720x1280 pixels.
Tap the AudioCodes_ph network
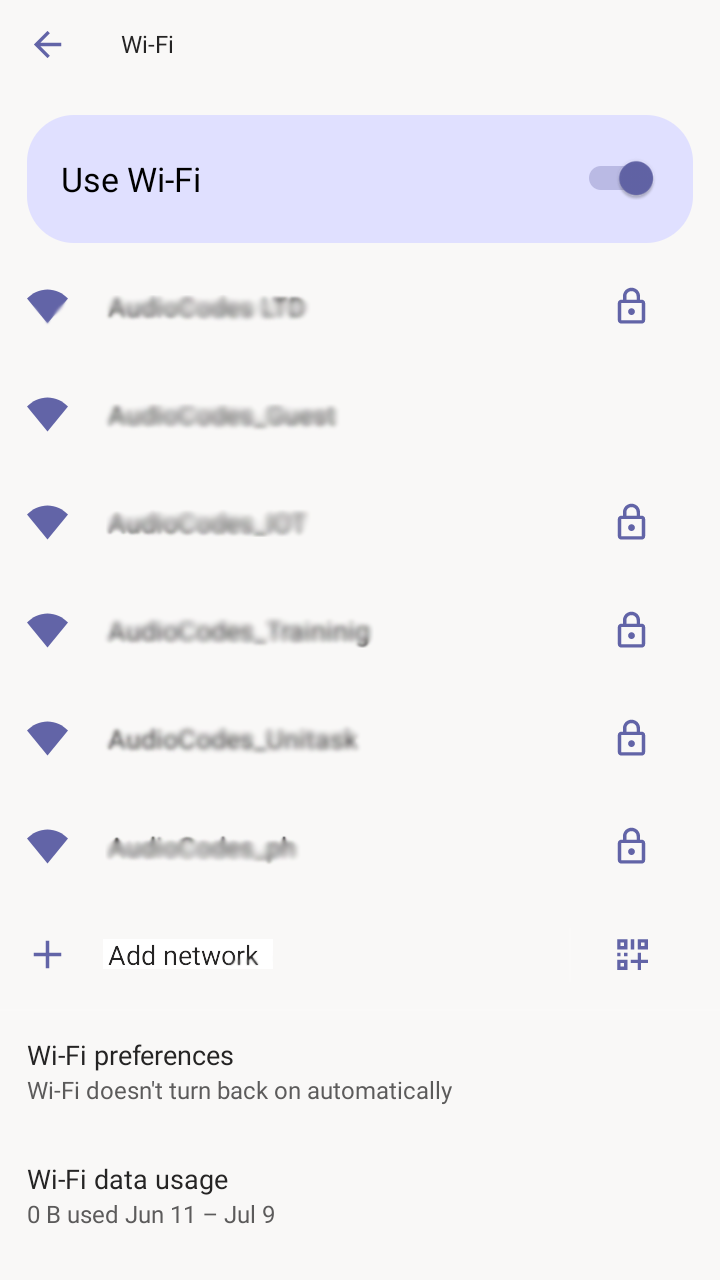click(360, 847)
